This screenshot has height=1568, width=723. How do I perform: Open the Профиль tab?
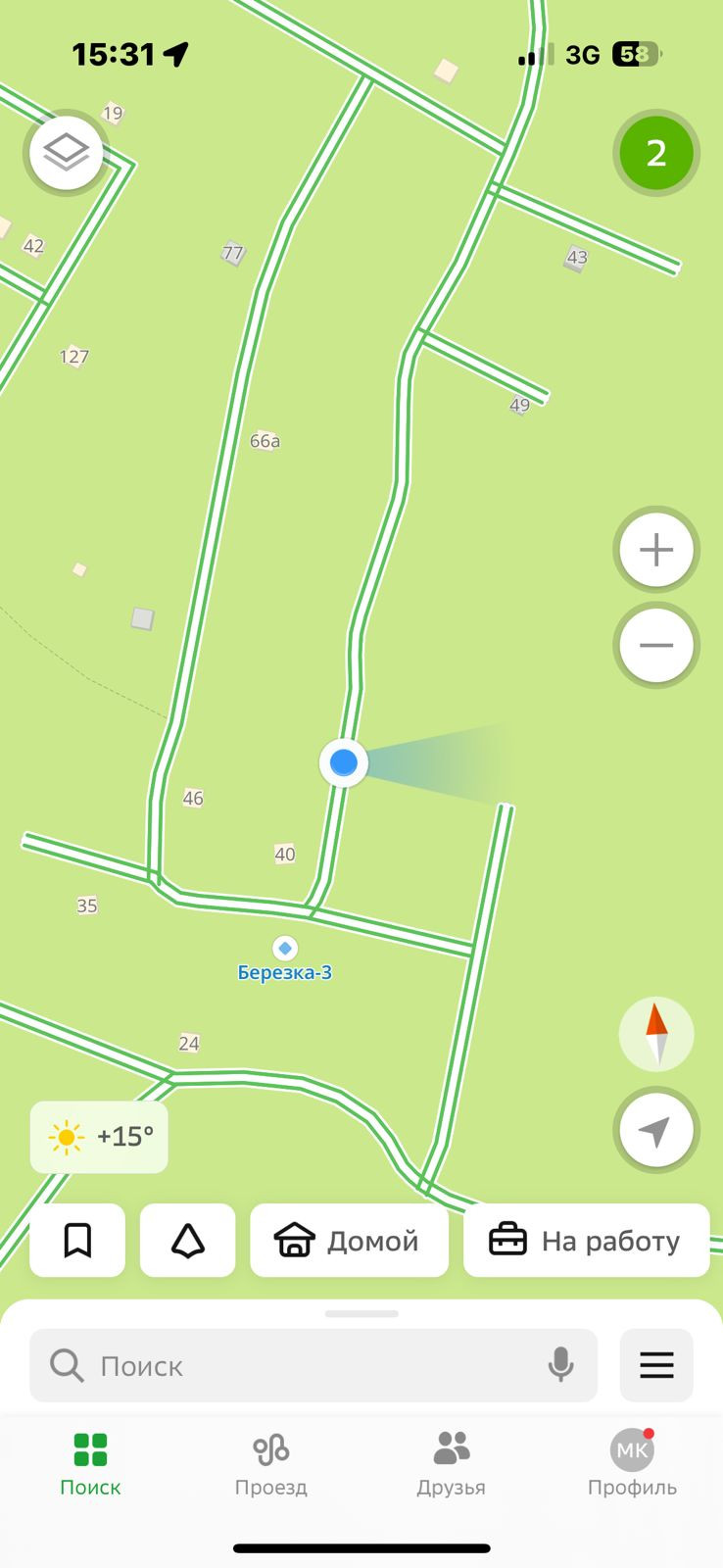tap(632, 1464)
